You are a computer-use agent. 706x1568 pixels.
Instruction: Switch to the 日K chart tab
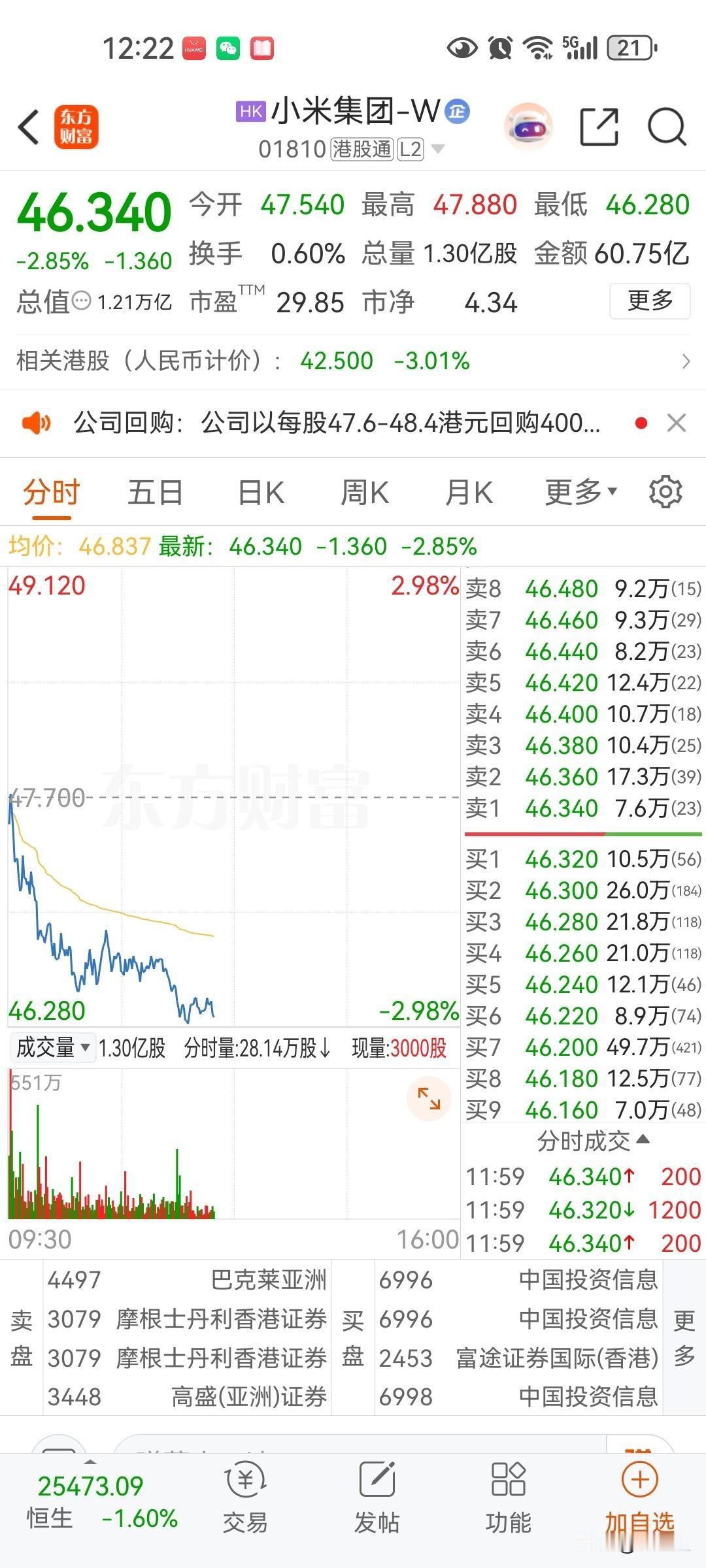(x=261, y=493)
